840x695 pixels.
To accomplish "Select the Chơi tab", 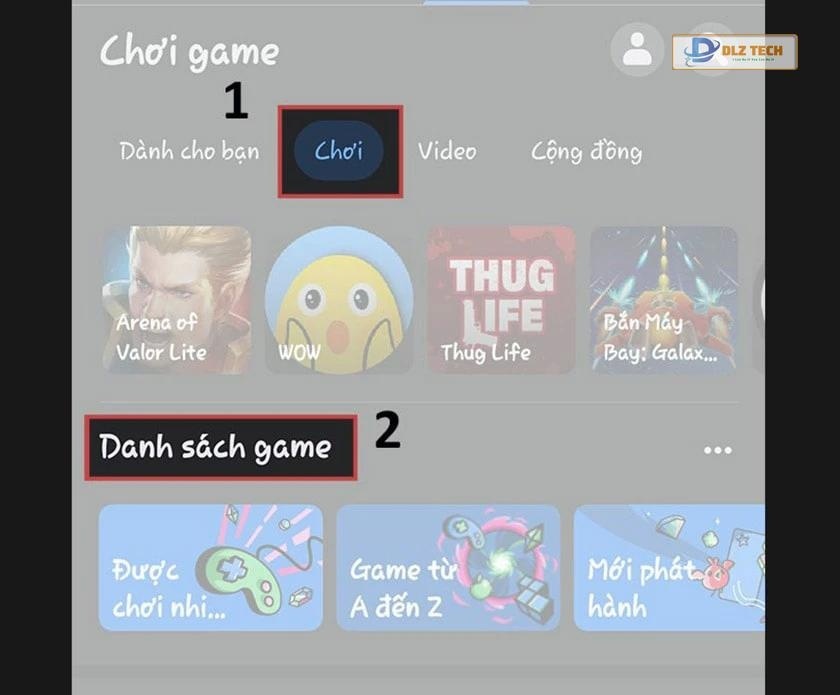I will pos(339,152).
